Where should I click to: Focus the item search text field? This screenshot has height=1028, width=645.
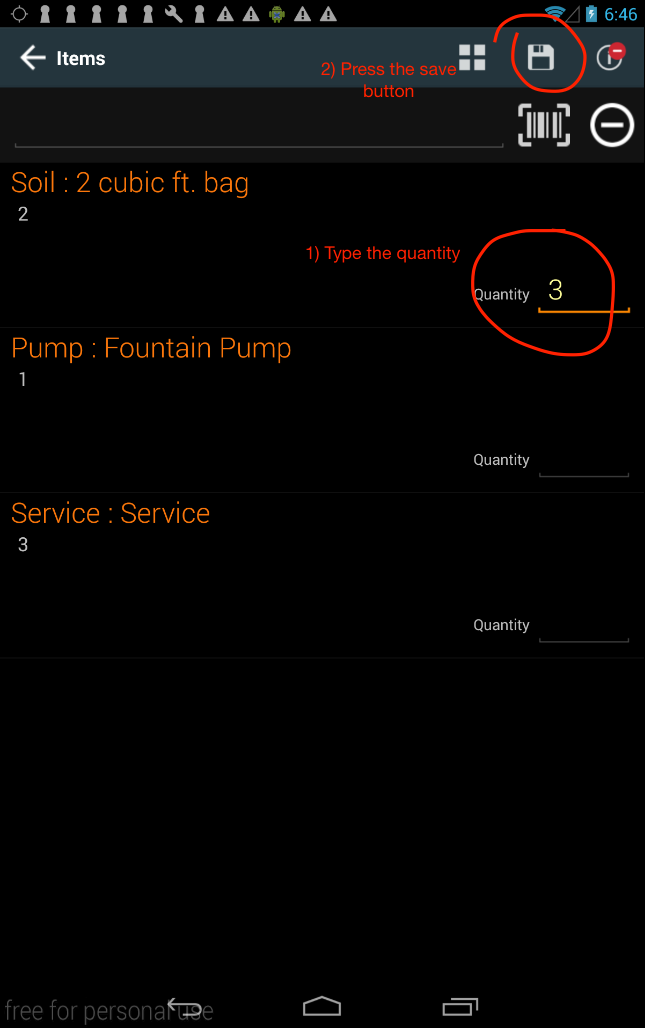[258, 128]
